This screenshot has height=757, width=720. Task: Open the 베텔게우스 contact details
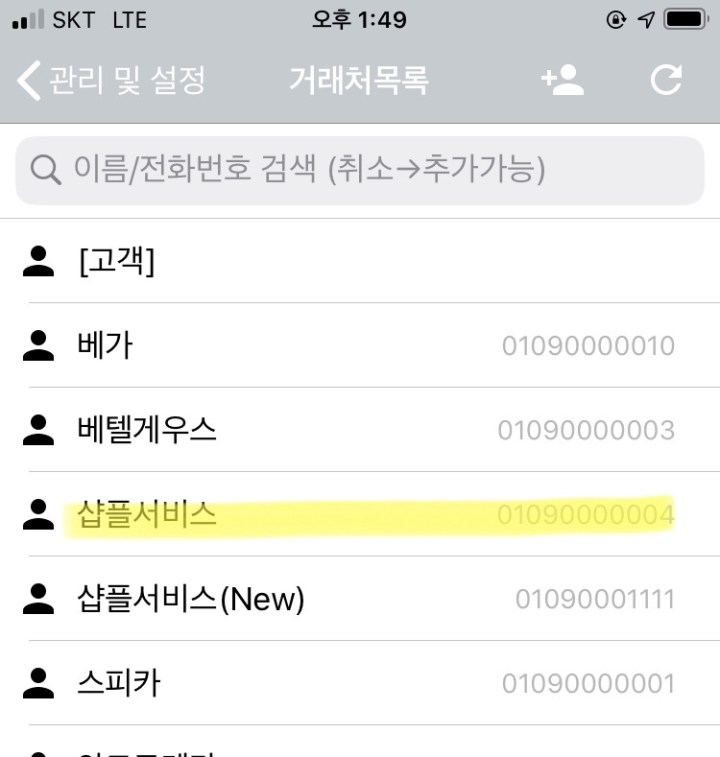tap(146, 429)
